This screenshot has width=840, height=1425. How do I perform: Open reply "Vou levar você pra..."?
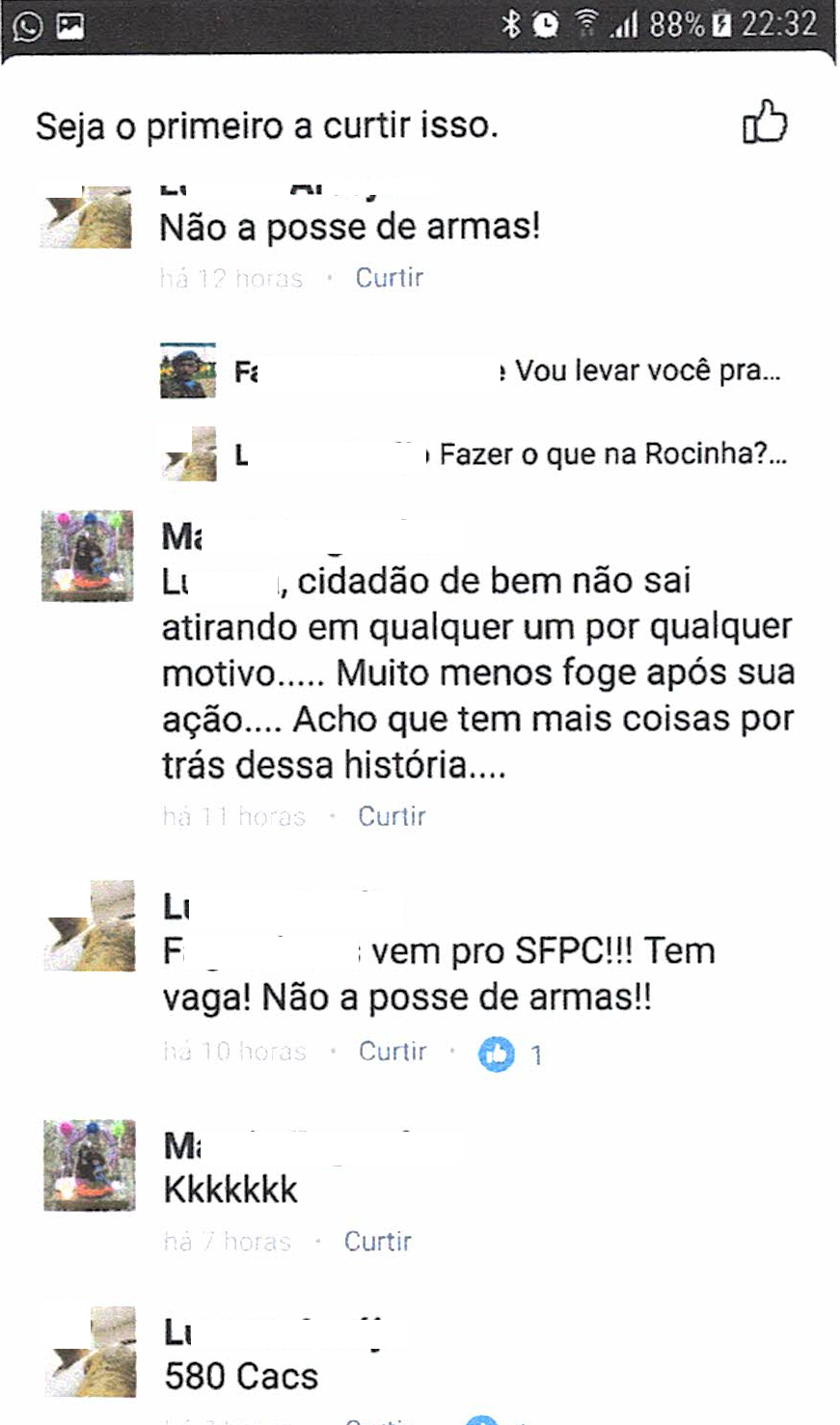click(x=646, y=370)
